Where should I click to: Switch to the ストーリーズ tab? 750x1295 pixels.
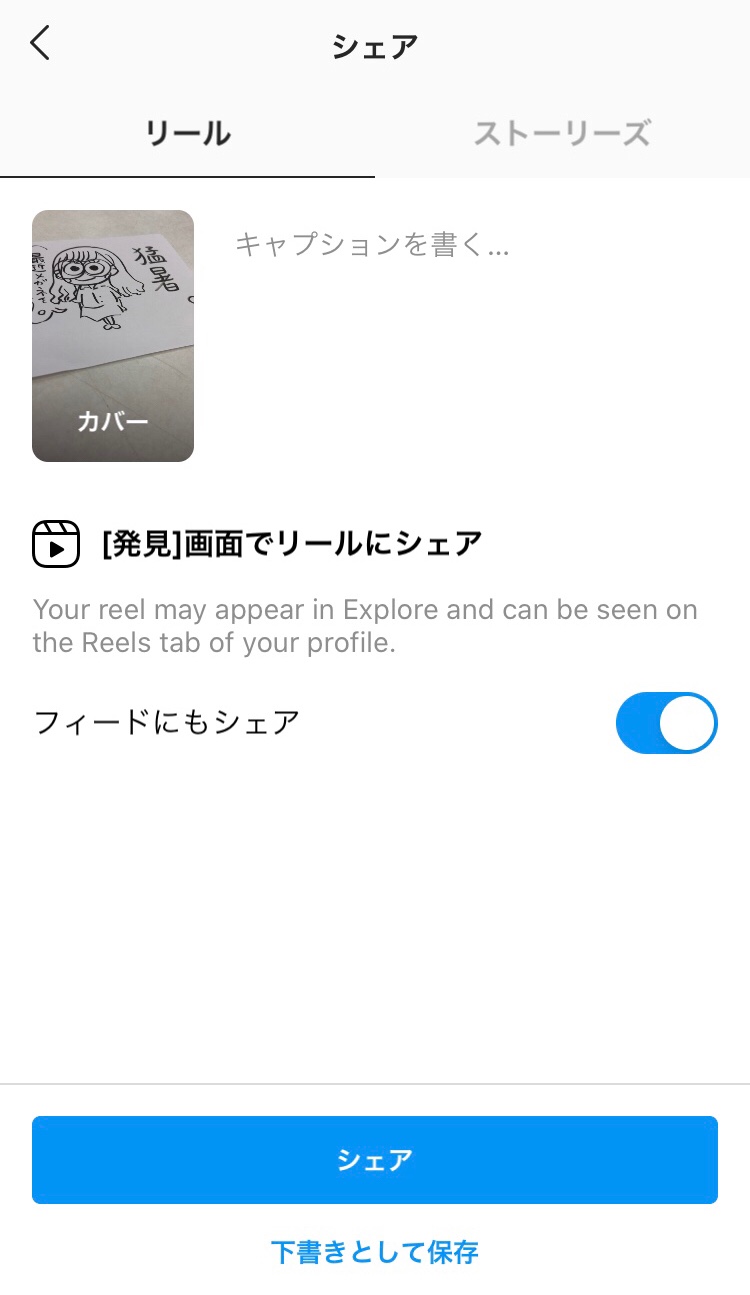pos(562,133)
